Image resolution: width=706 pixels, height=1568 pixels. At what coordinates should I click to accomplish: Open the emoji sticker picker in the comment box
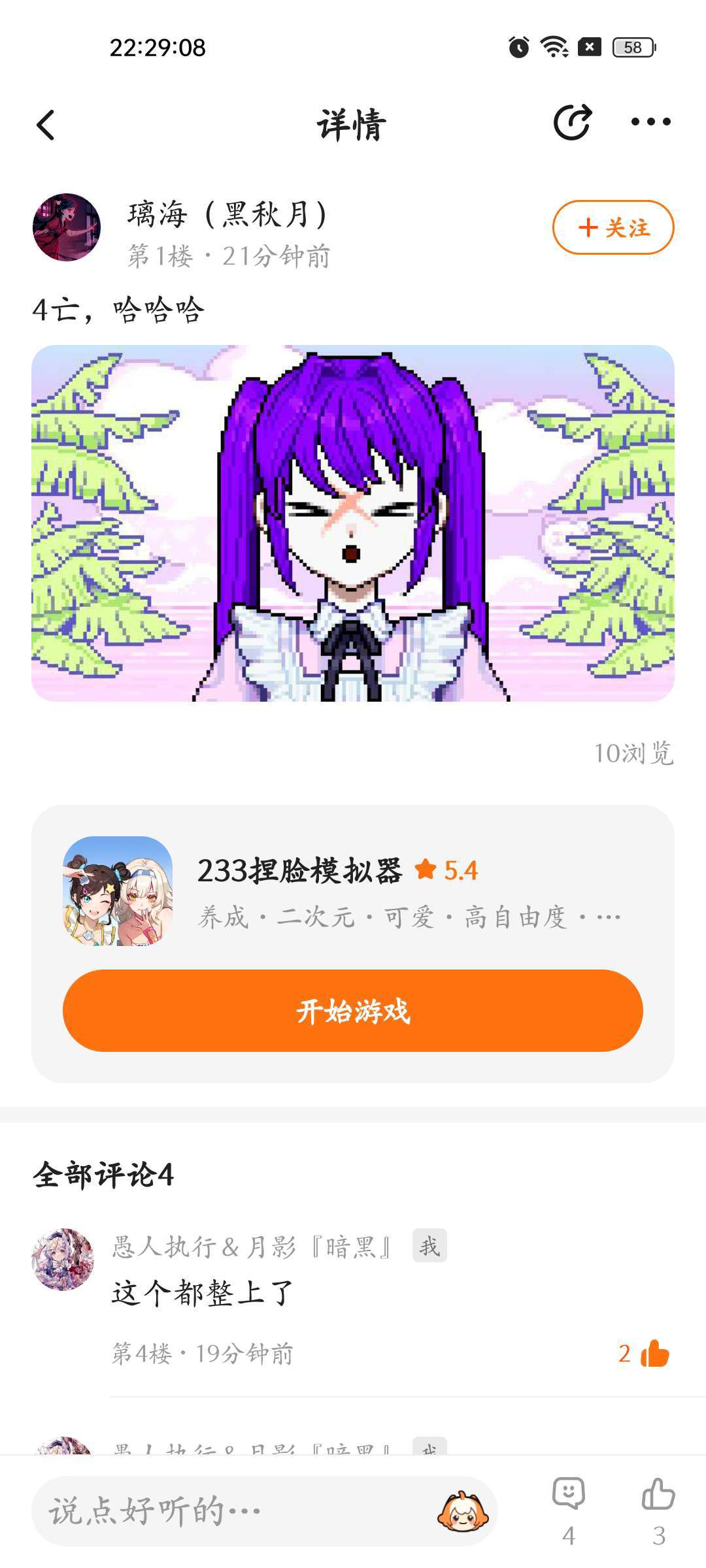click(462, 1511)
